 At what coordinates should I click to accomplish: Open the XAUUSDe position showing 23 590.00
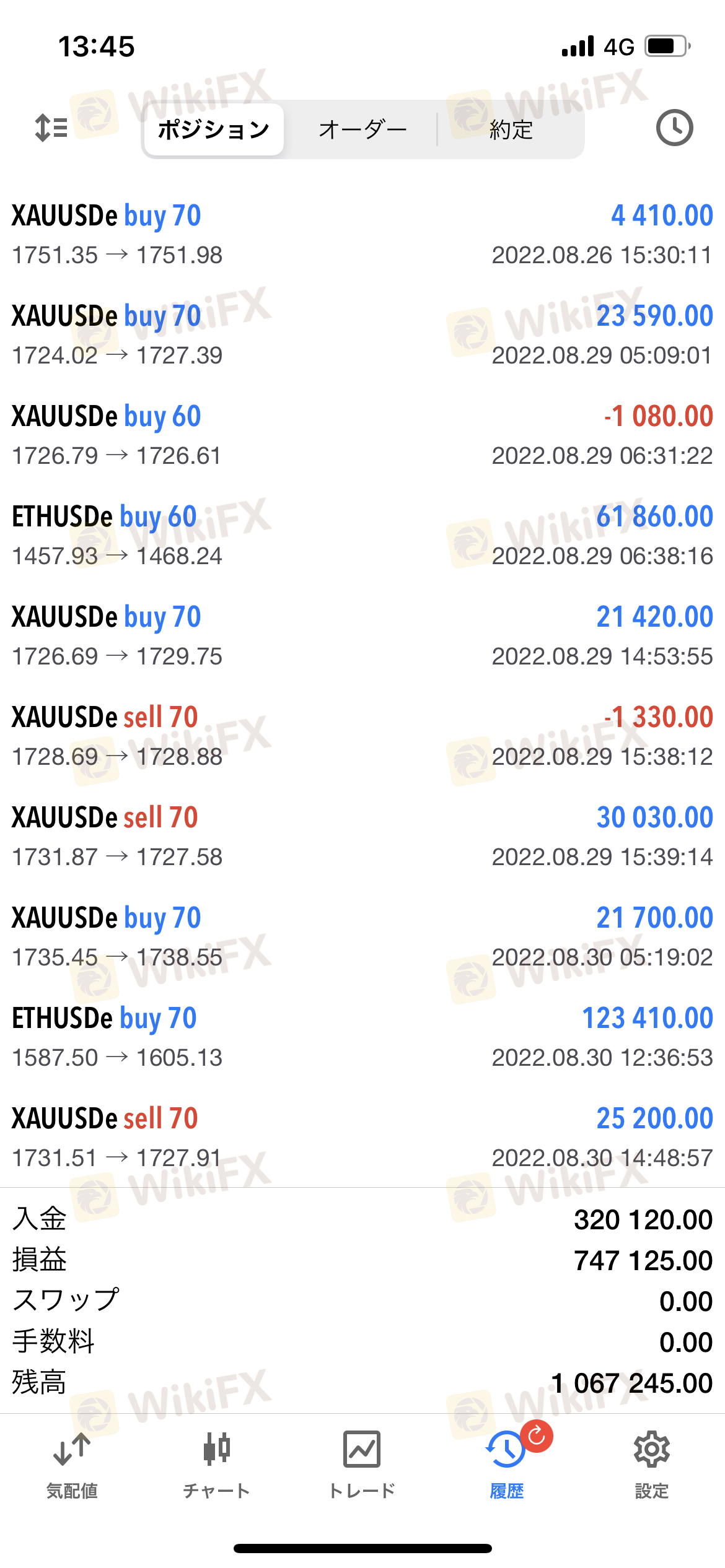(x=362, y=334)
